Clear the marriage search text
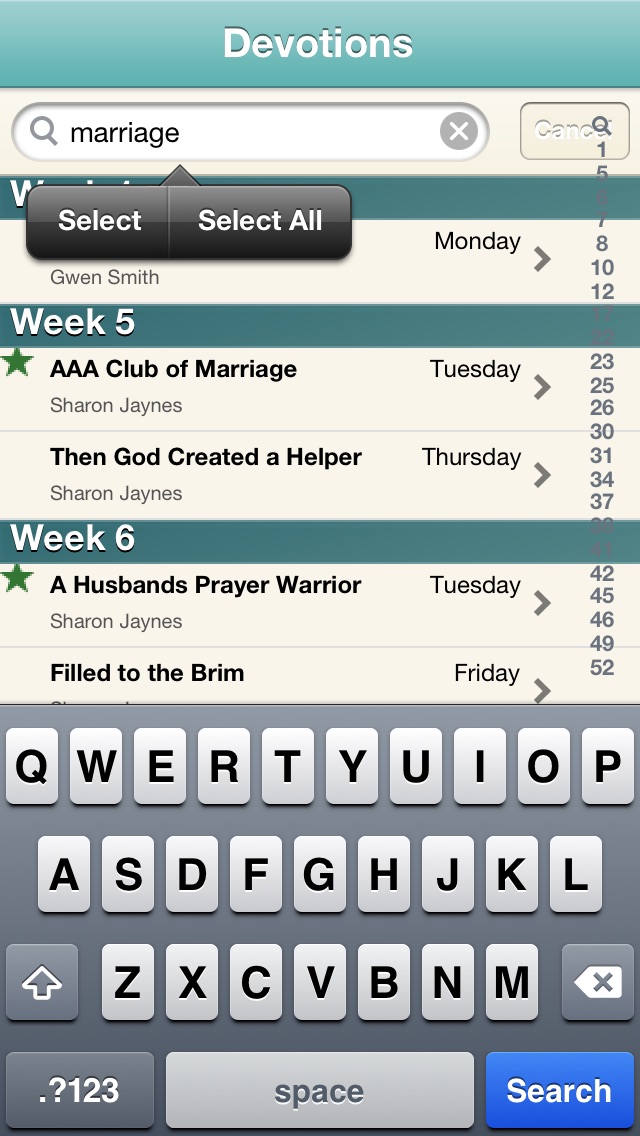 coord(459,132)
